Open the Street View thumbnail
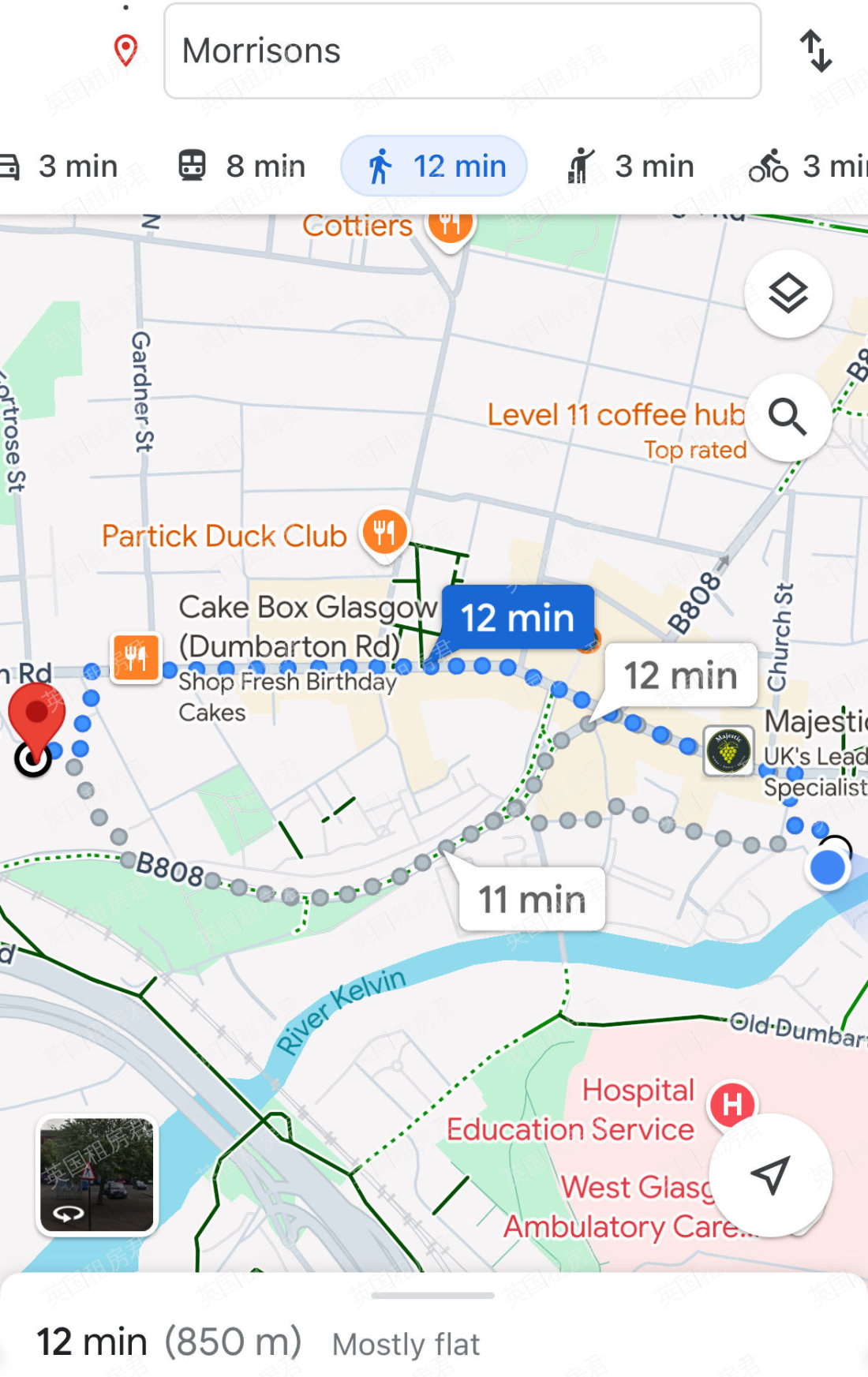This screenshot has width=868, height=1377. tap(97, 1175)
